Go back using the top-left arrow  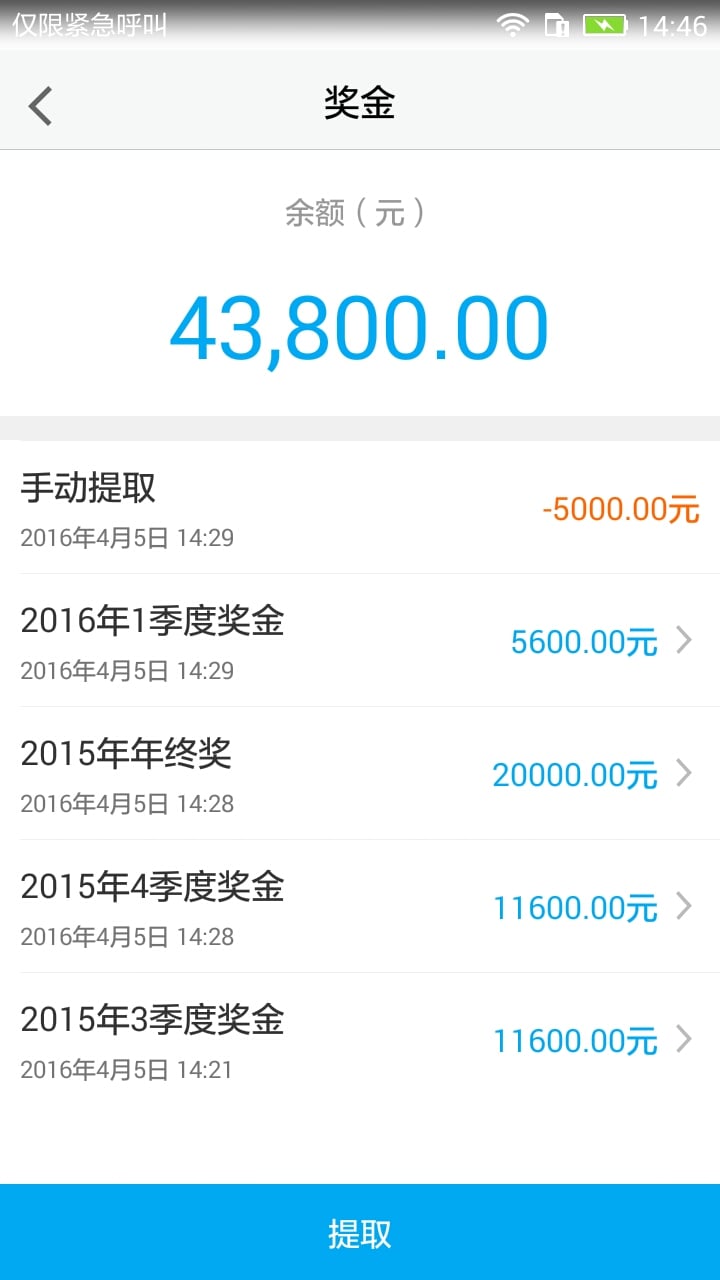point(40,106)
